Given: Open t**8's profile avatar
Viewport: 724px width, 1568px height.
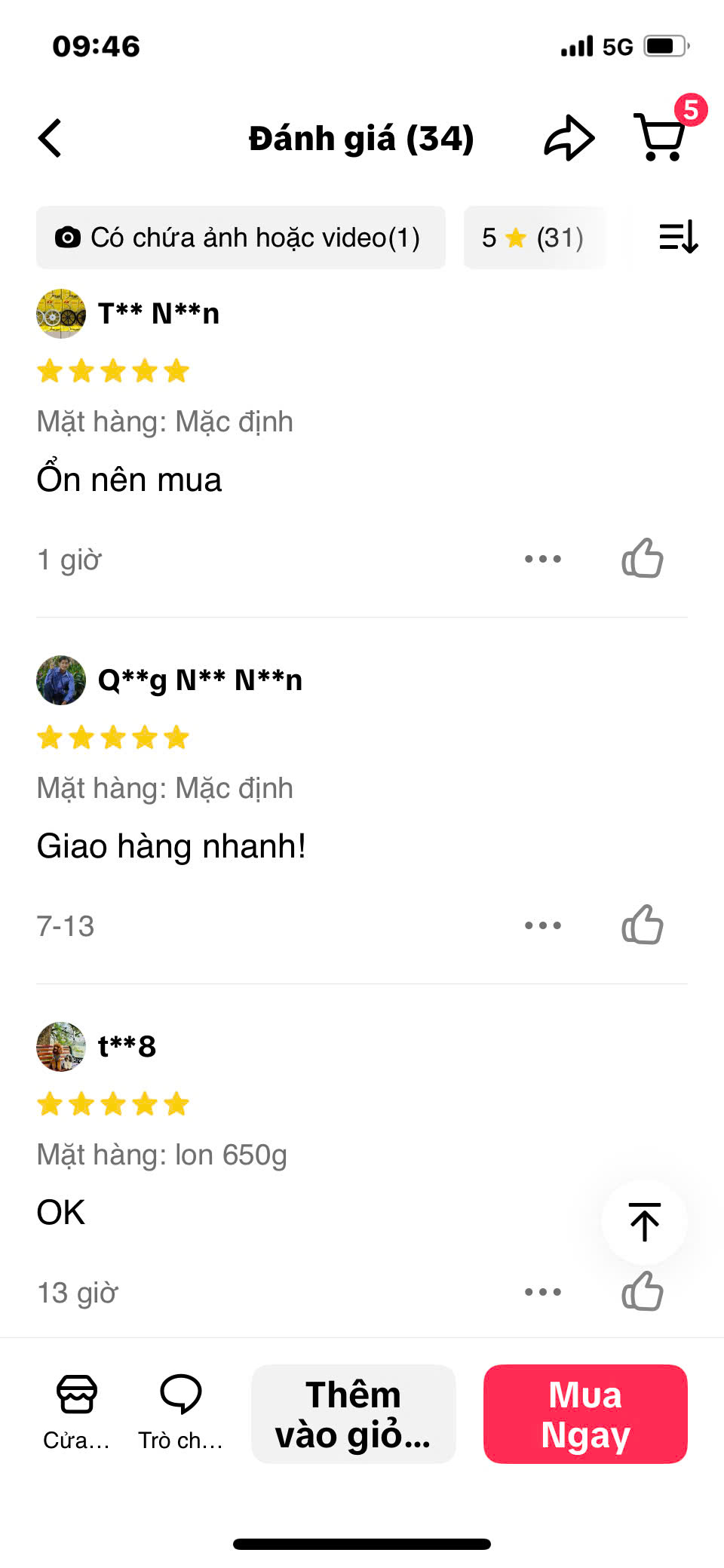Looking at the screenshot, I should [61, 1047].
